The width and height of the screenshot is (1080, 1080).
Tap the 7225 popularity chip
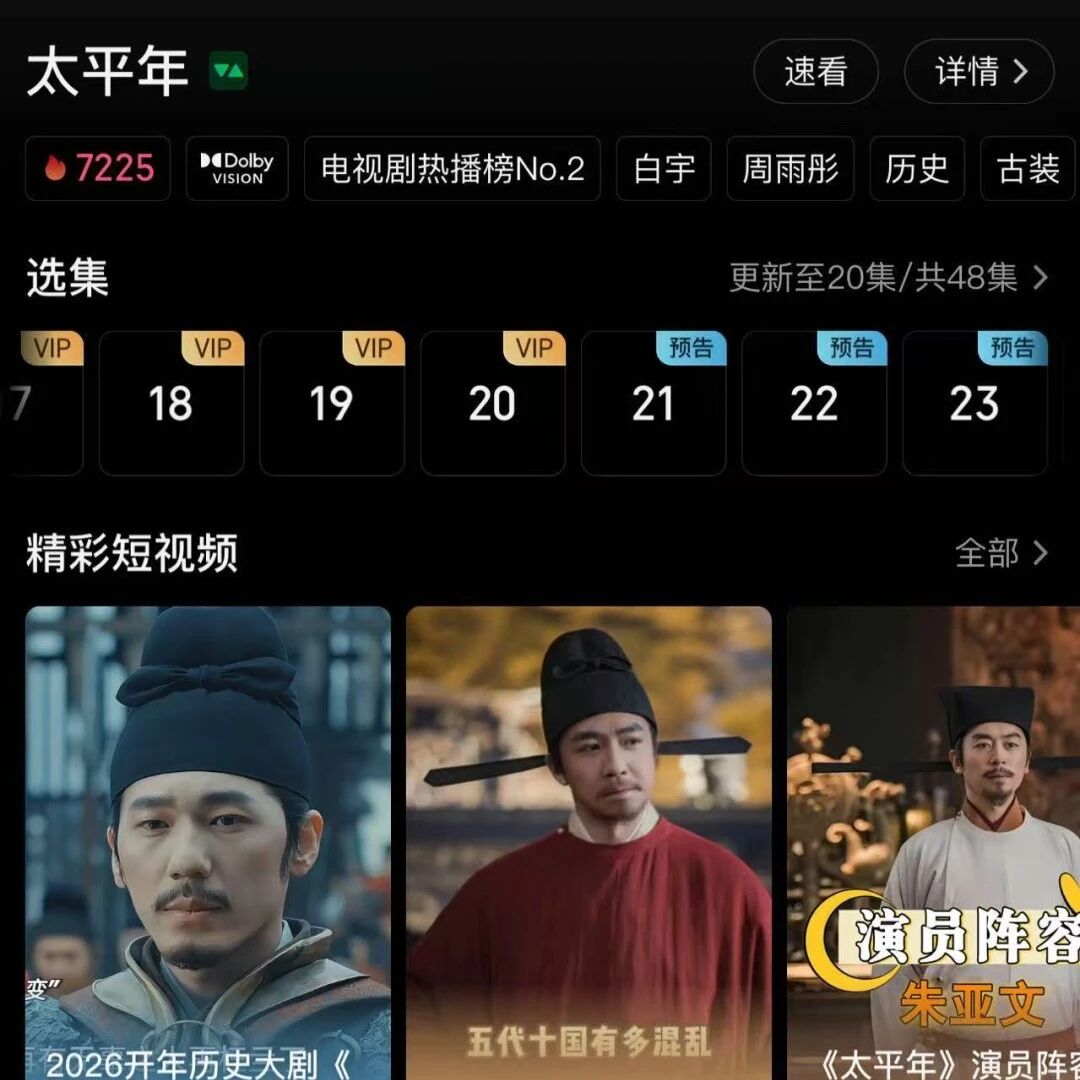(x=98, y=169)
